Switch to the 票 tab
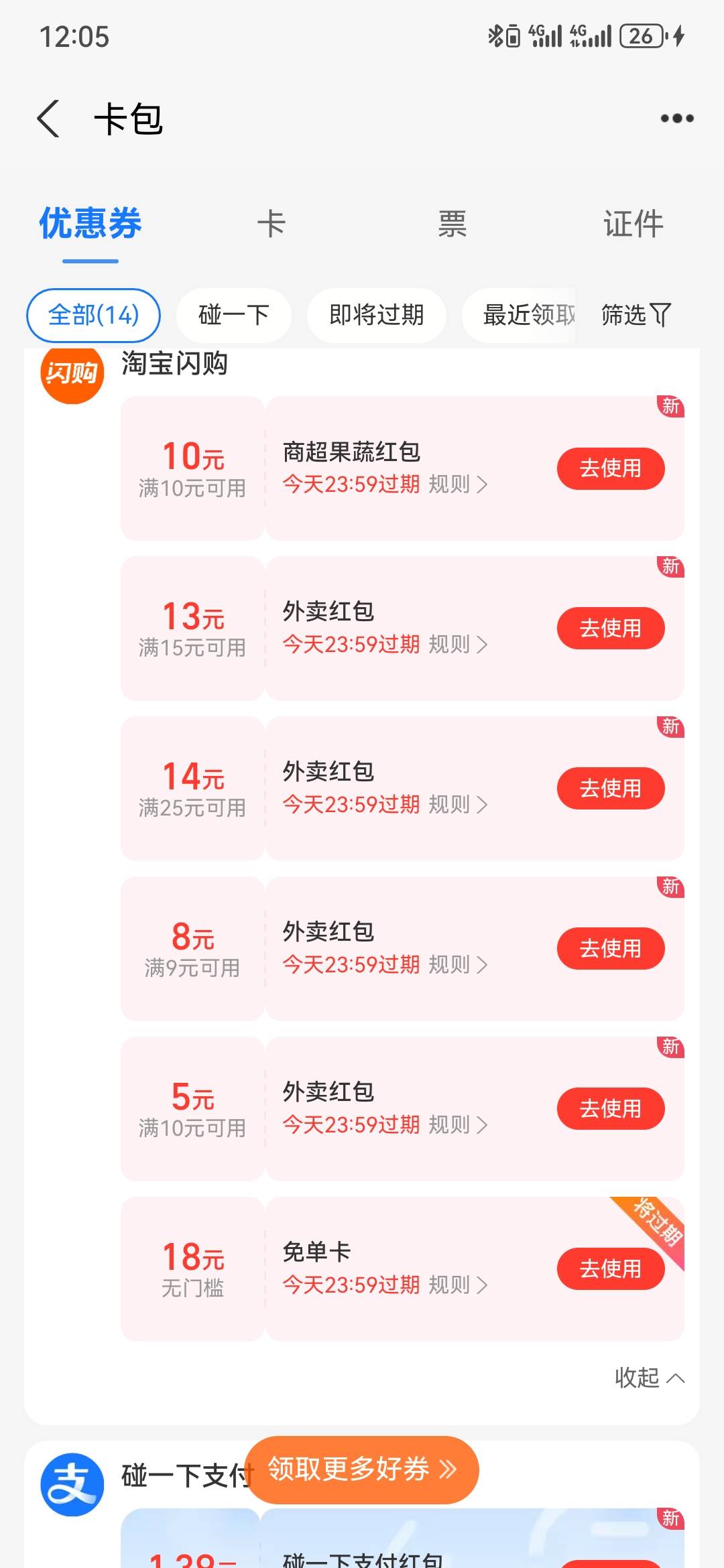 (452, 224)
